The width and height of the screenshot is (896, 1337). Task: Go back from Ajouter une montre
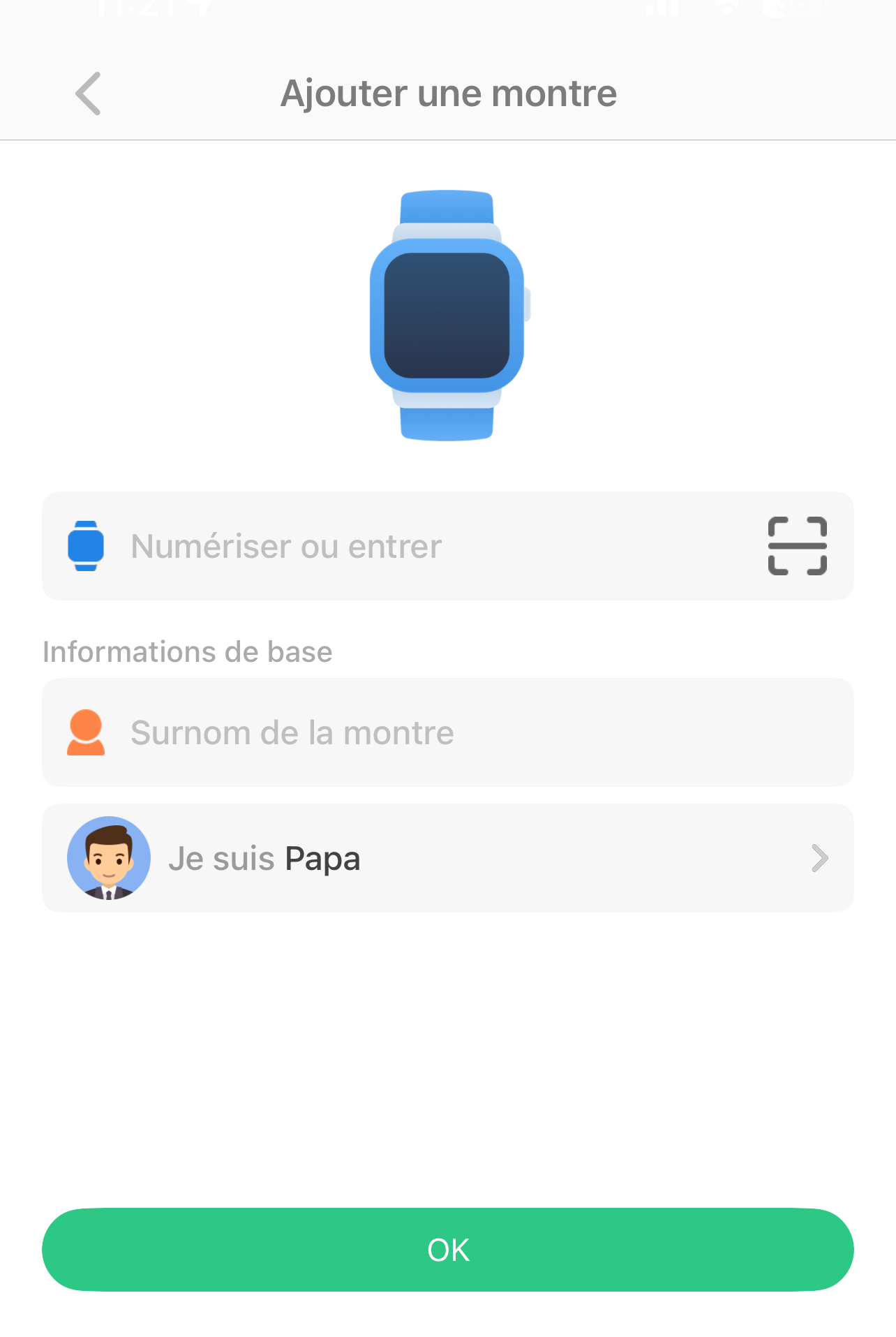[89, 94]
